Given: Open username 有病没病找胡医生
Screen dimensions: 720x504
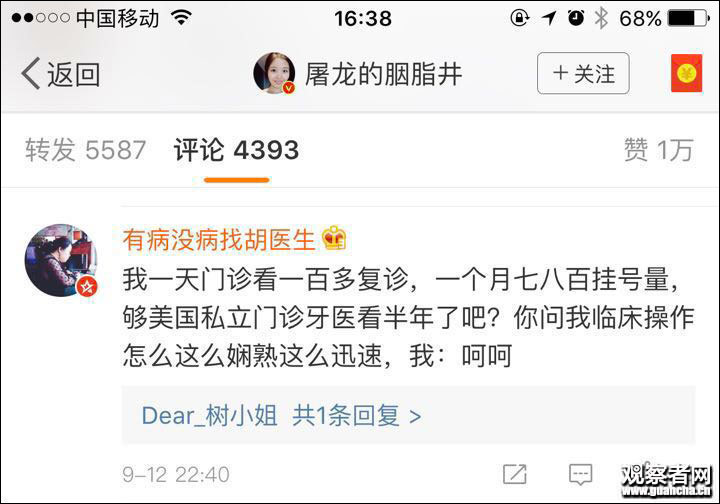Looking at the screenshot, I should tap(218, 238).
